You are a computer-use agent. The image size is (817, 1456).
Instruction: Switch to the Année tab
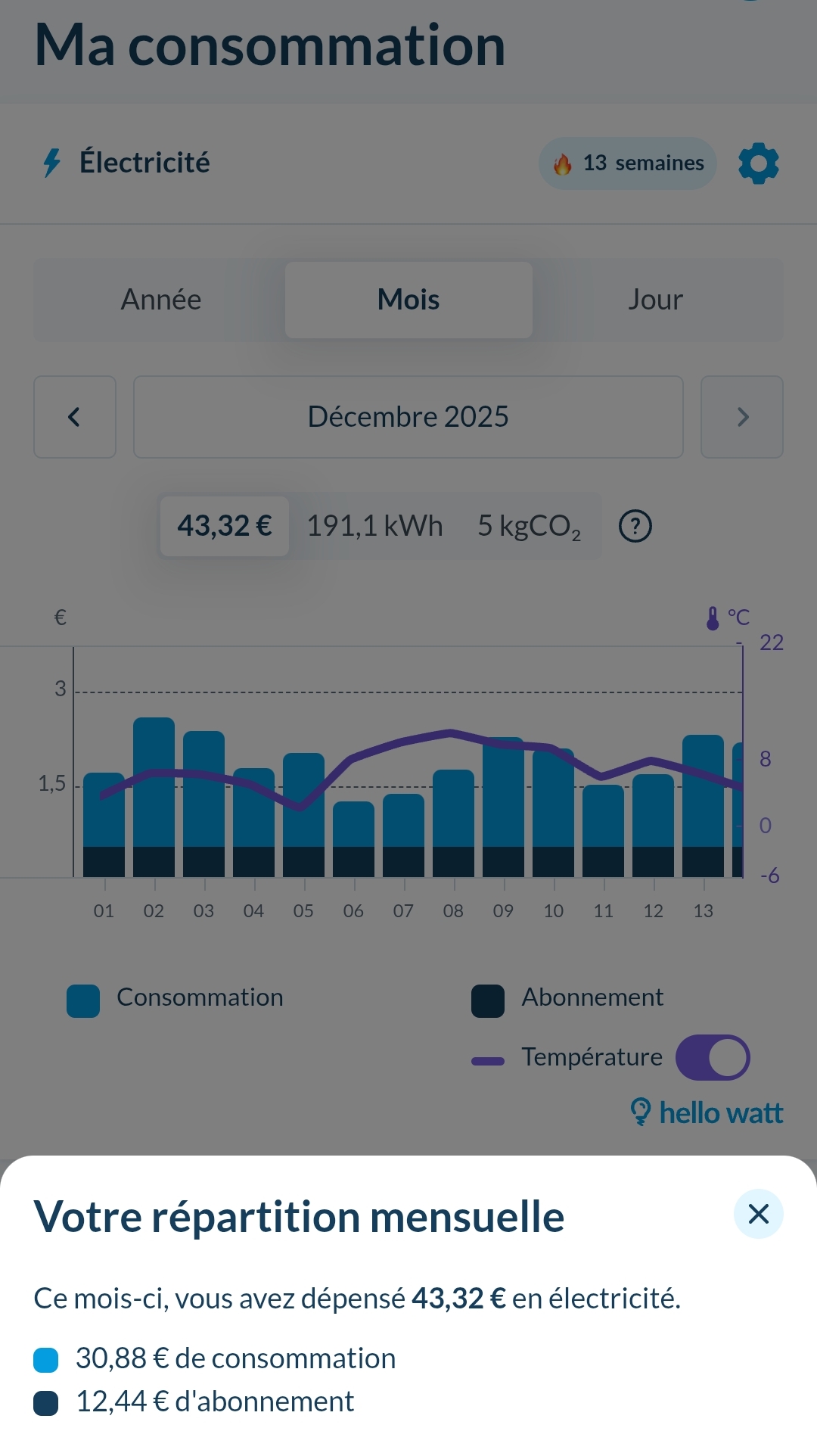tap(161, 300)
